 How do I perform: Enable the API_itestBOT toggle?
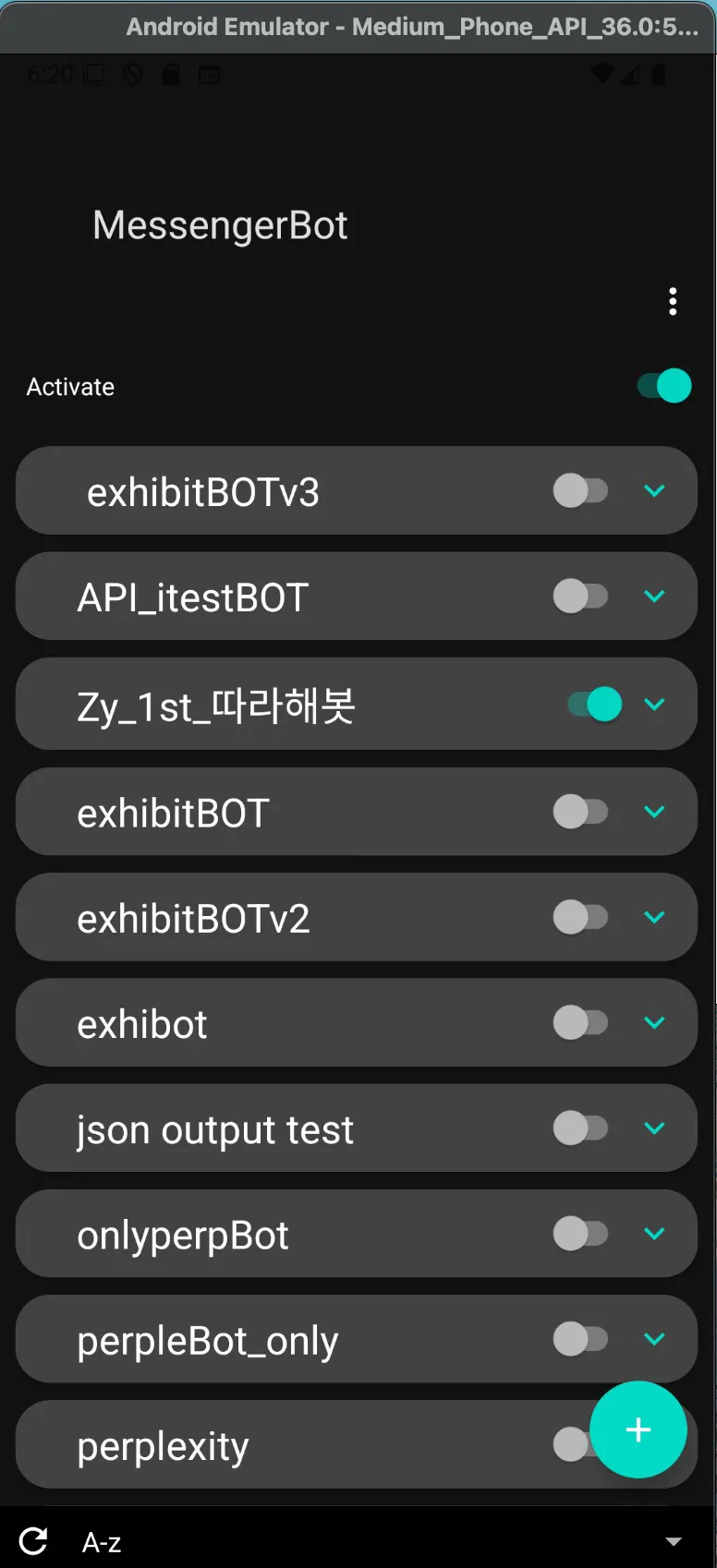point(582,596)
